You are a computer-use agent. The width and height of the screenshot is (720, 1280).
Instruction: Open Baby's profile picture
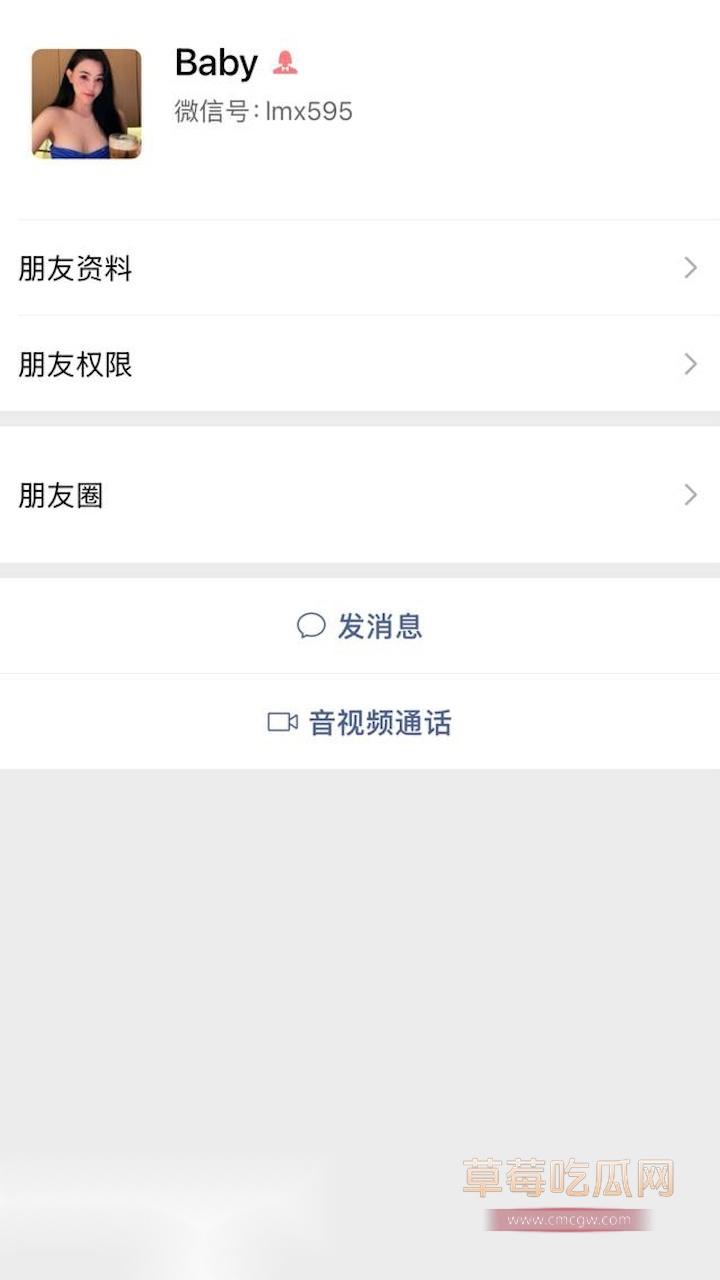[87, 104]
